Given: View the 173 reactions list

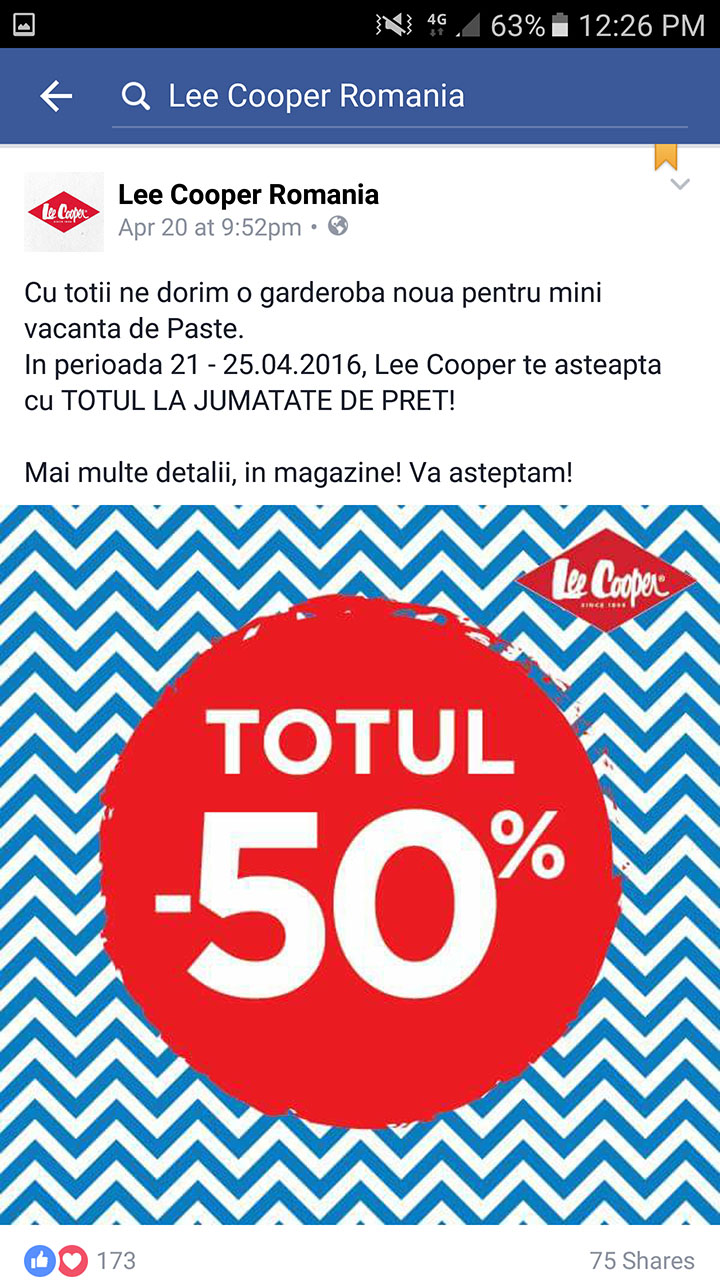Looking at the screenshot, I should click(x=80, y=1260).
